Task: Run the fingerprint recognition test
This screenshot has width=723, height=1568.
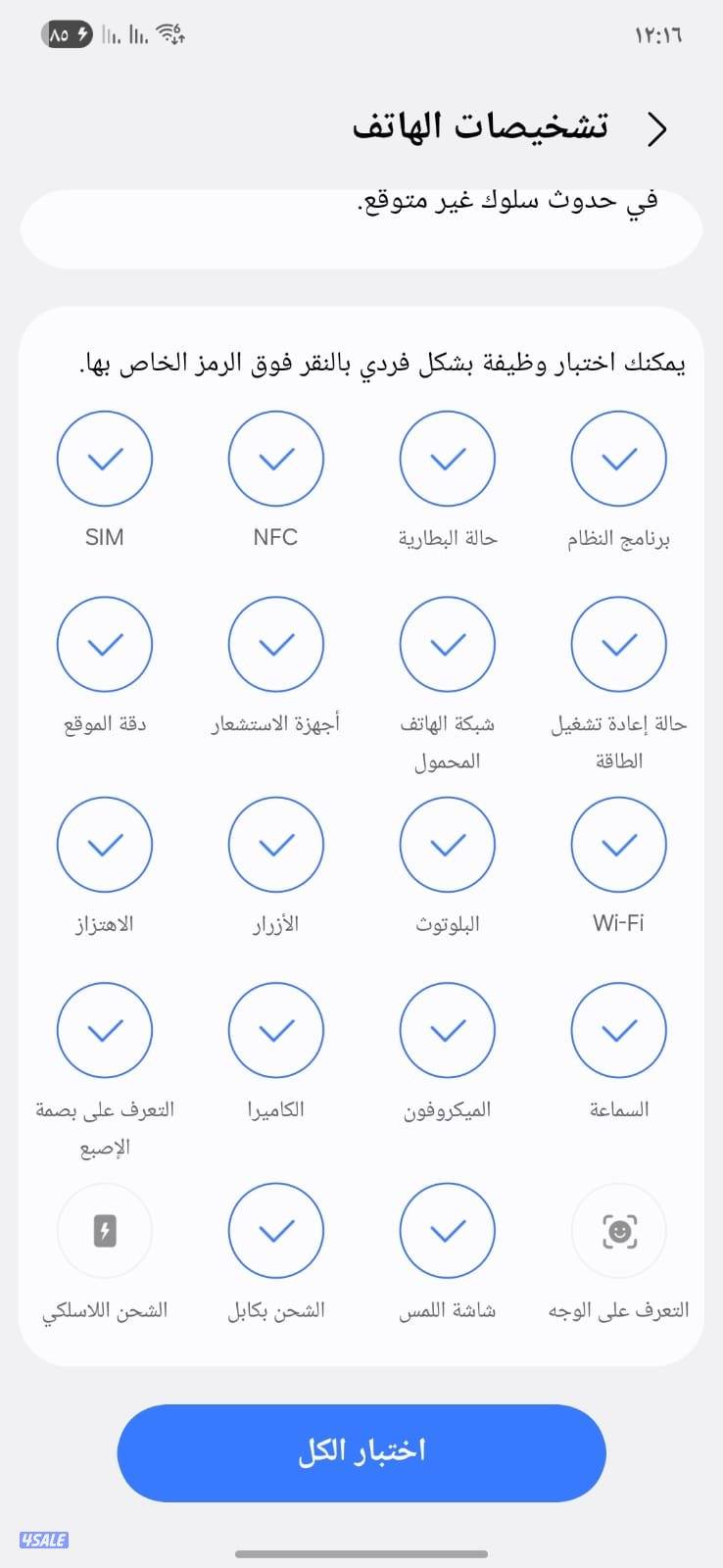Action: (105, 1030)
